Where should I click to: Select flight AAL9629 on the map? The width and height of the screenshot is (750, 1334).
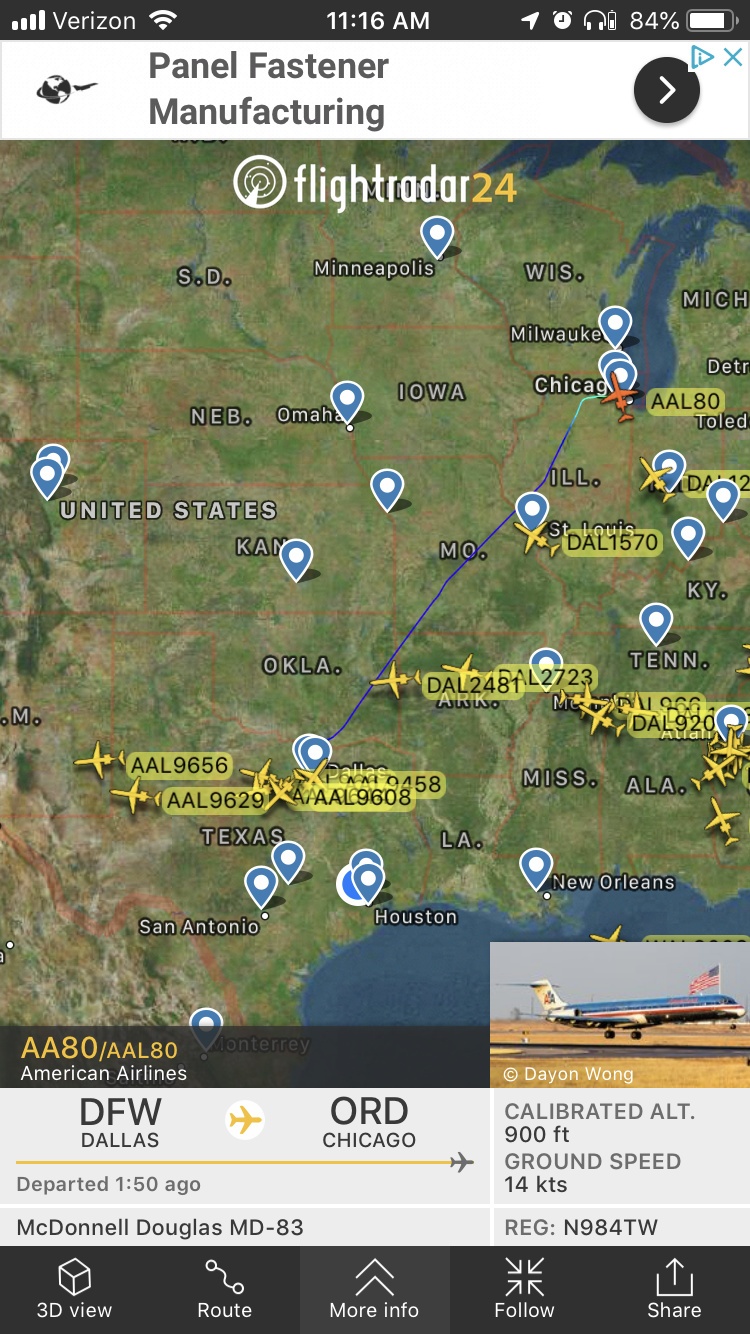[133, 796]
